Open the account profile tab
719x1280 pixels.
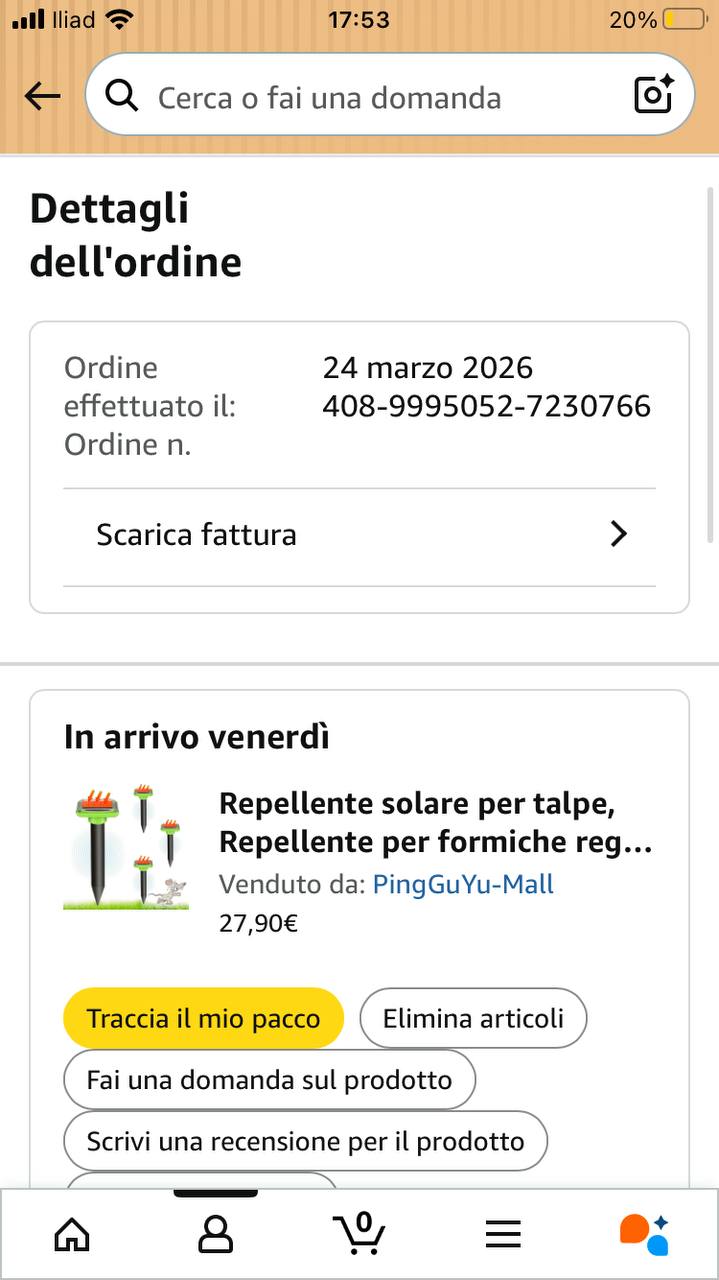[x=215, y=1235]
